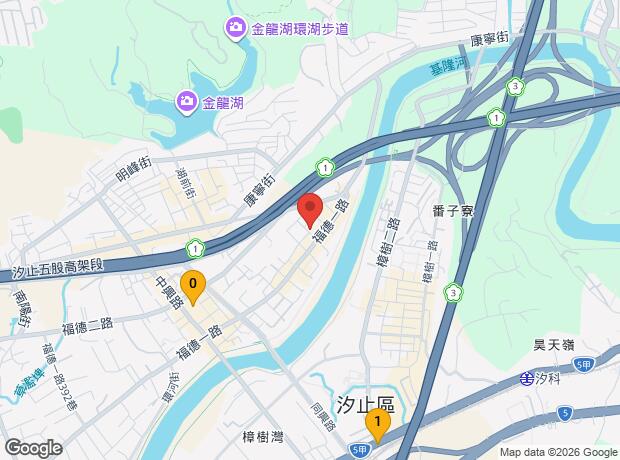Viewport: 620px width, 460px height.
Task: Open the 金龍湖環湖步道 point of interest
Action: tap(236, 28)
